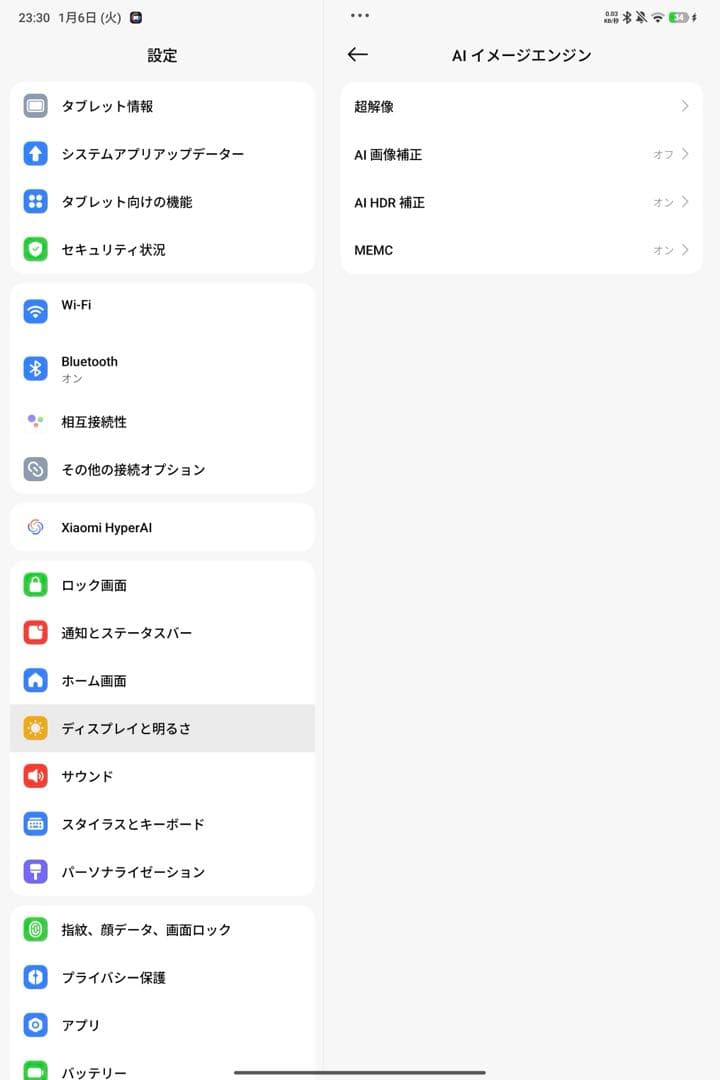The height and width of the screenshot is (1080, 720).
Task: Switch to ディスプレイと明るさ settings
Action: (162, 728)
